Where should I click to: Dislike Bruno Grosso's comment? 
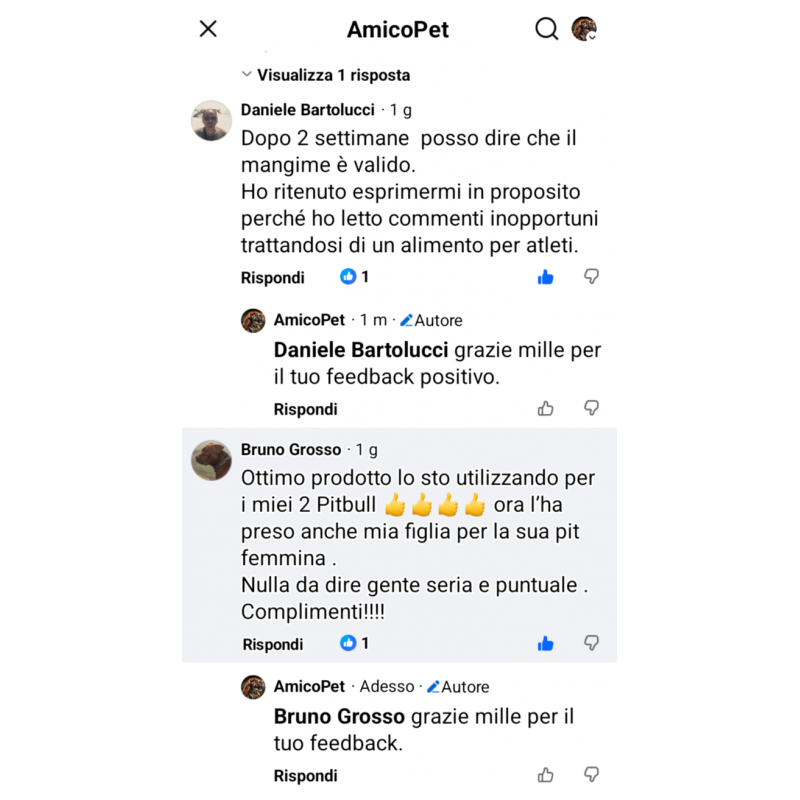591,643
